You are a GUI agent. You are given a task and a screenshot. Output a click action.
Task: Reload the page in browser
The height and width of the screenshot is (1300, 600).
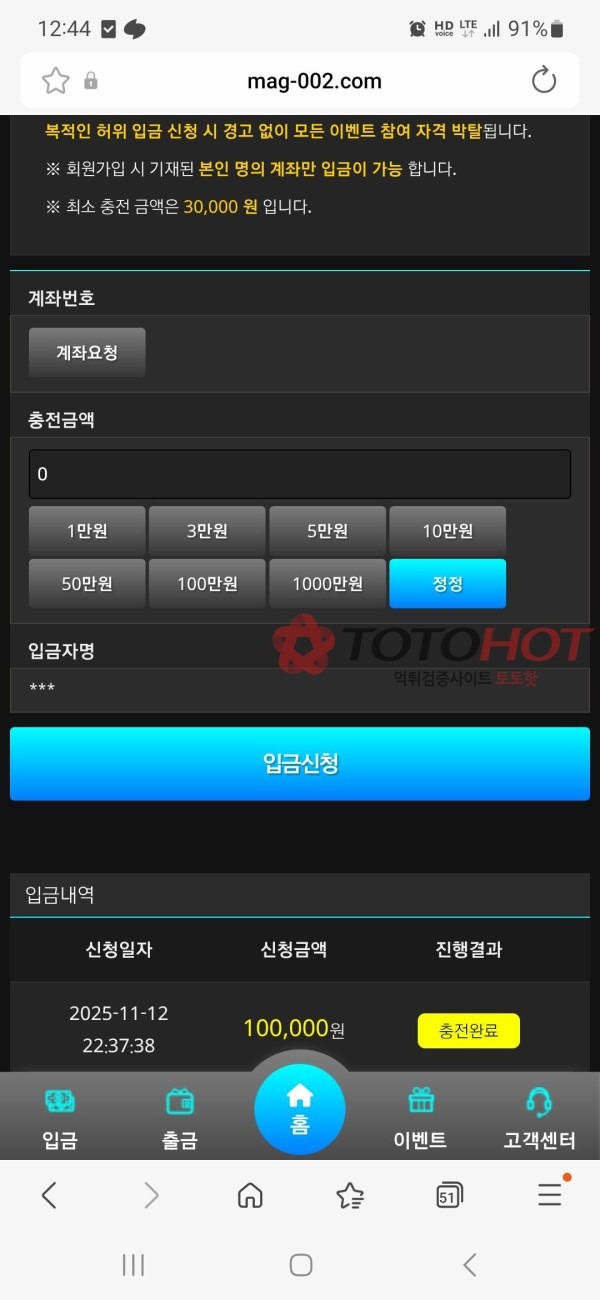coord(544,81)
